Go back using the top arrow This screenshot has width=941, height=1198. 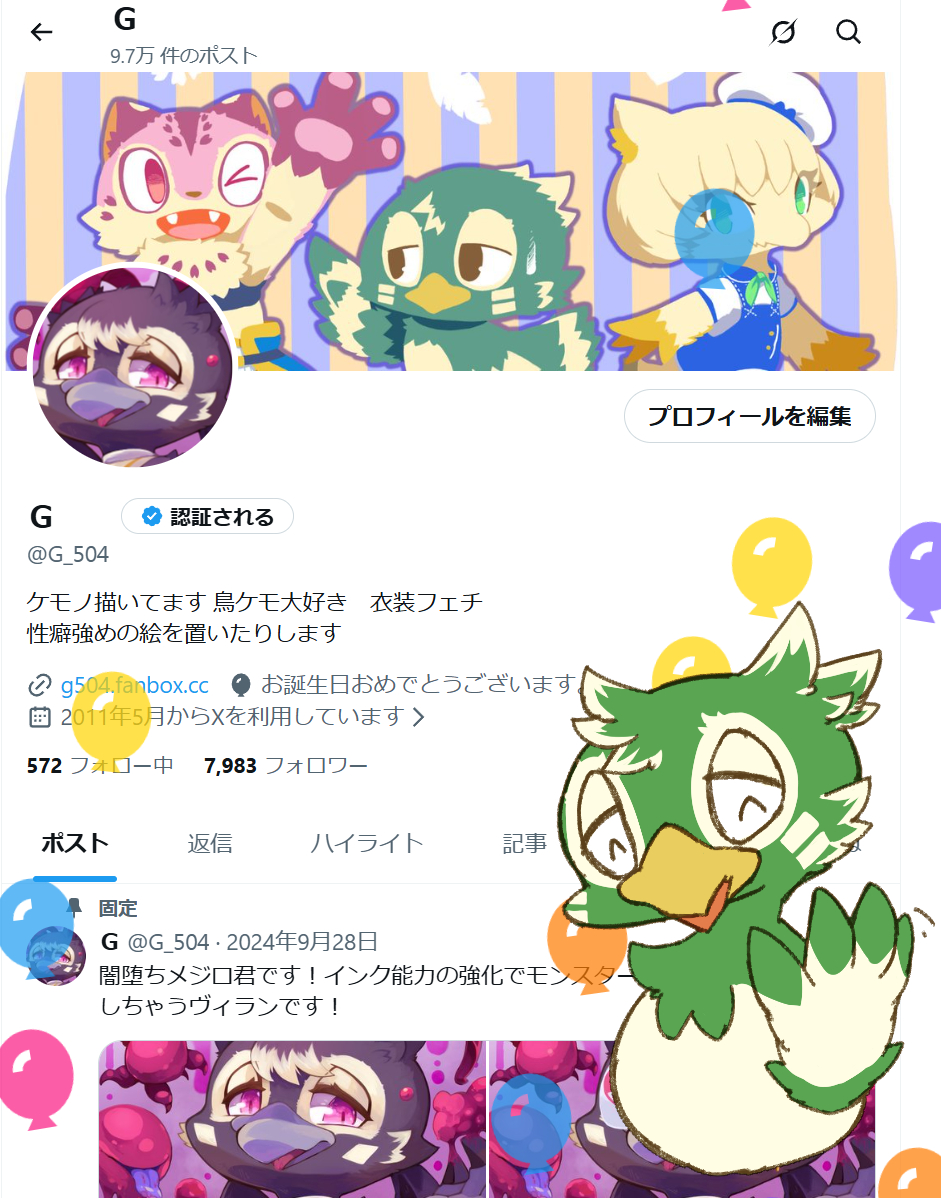coord(41,32)
